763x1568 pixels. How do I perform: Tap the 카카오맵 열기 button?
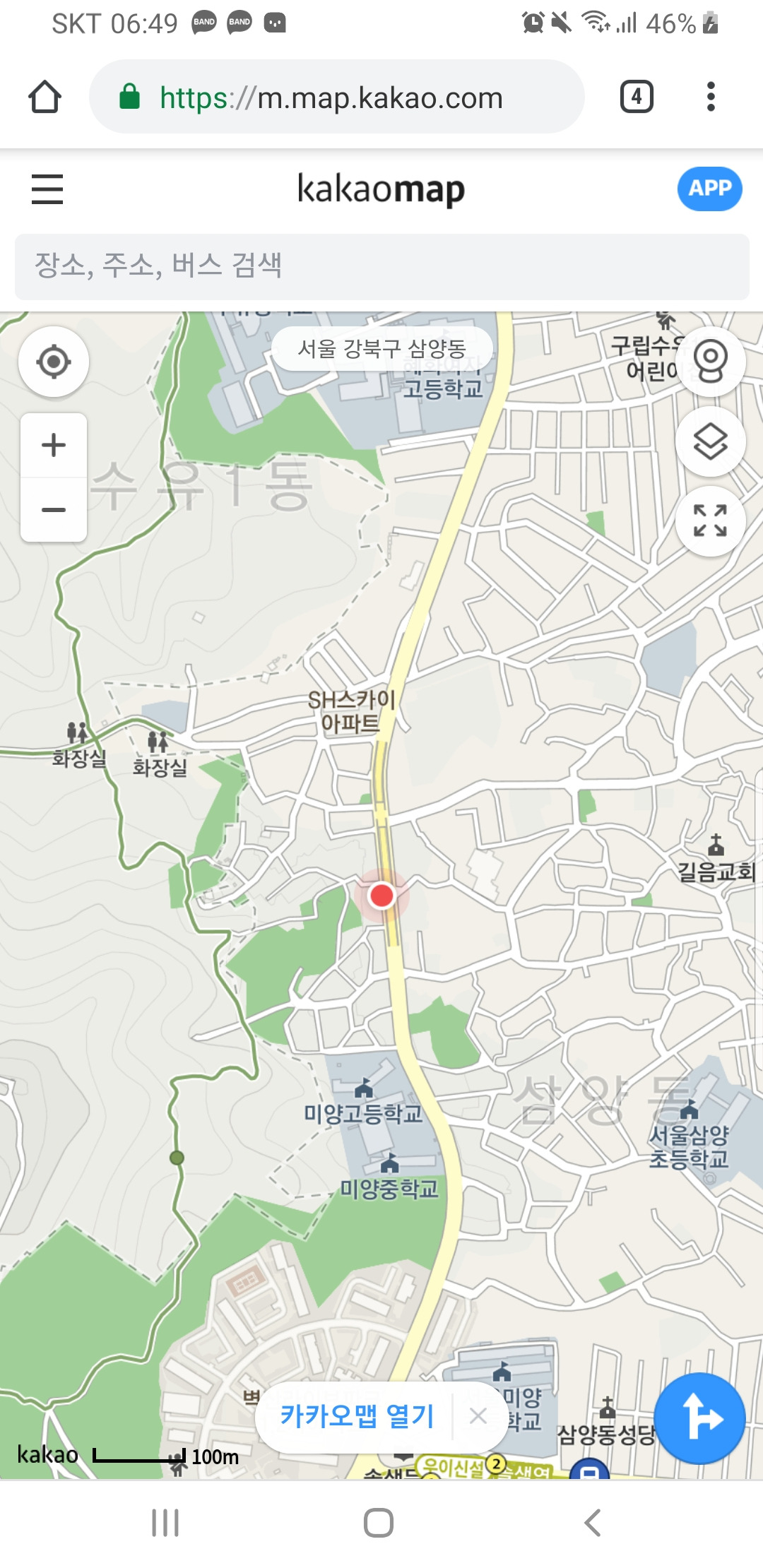(x=357, y=1416)
